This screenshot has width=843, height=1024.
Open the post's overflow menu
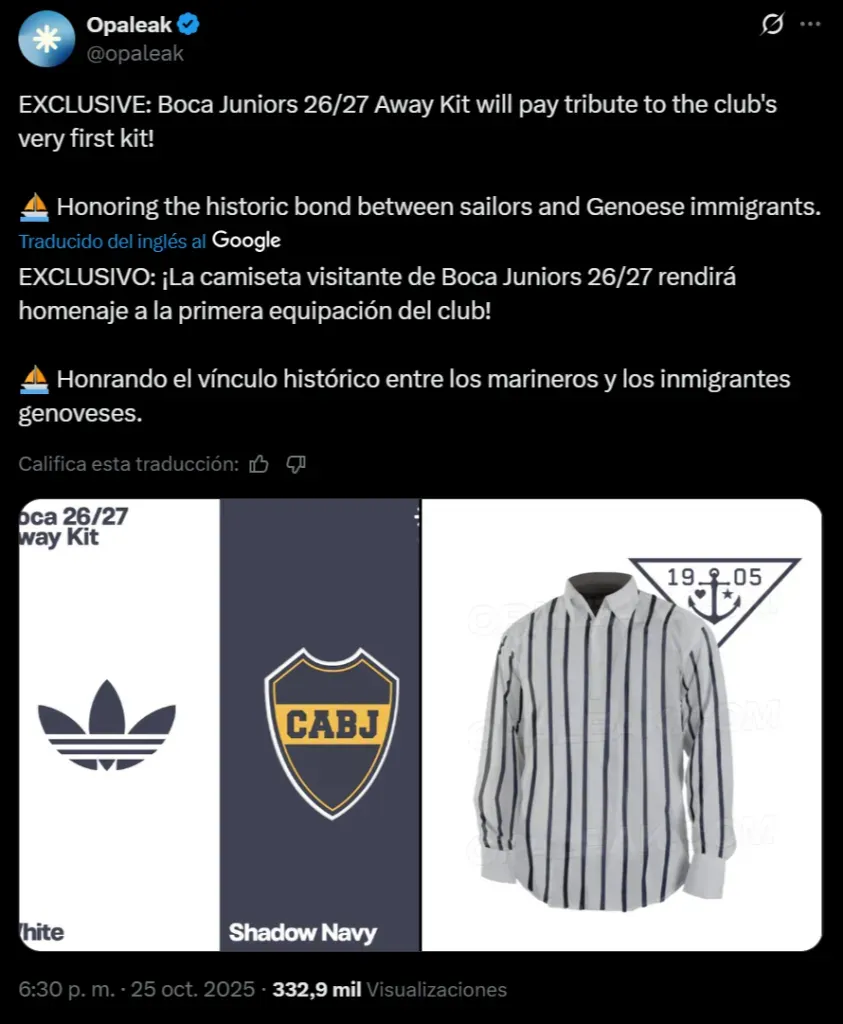coord(810,26)
